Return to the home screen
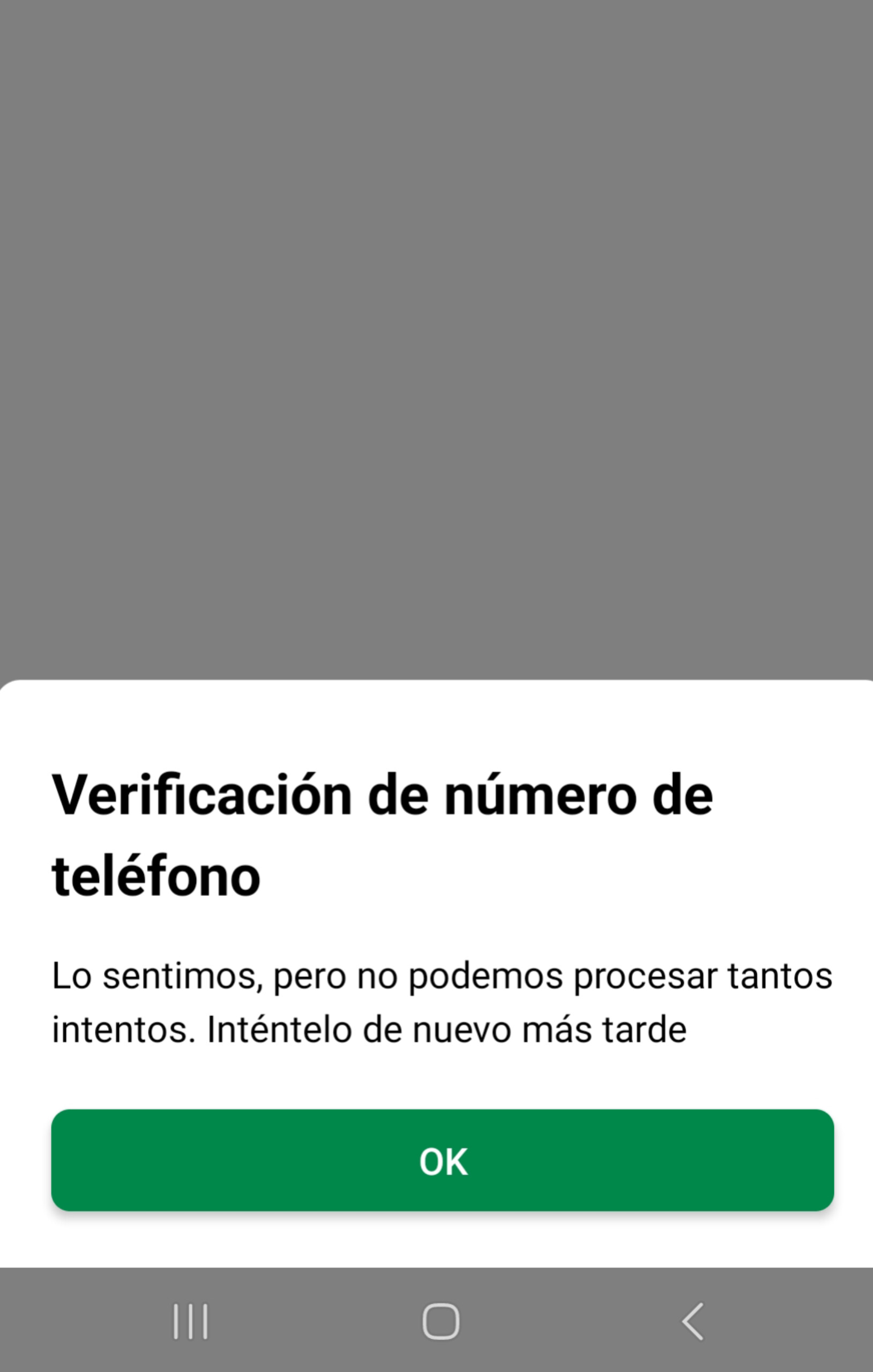Viewport: 873px width, 1372px height. coord(441,1321)
